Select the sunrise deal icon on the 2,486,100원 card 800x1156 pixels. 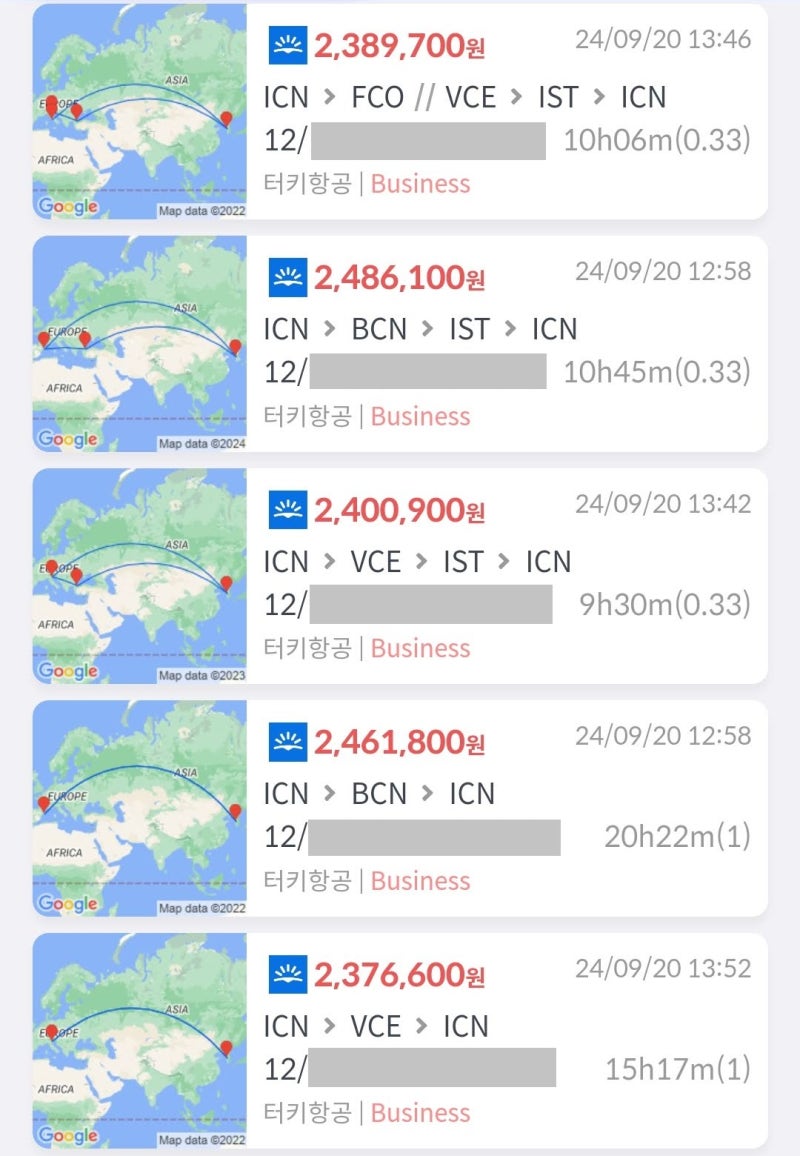[x=285, y=276]
